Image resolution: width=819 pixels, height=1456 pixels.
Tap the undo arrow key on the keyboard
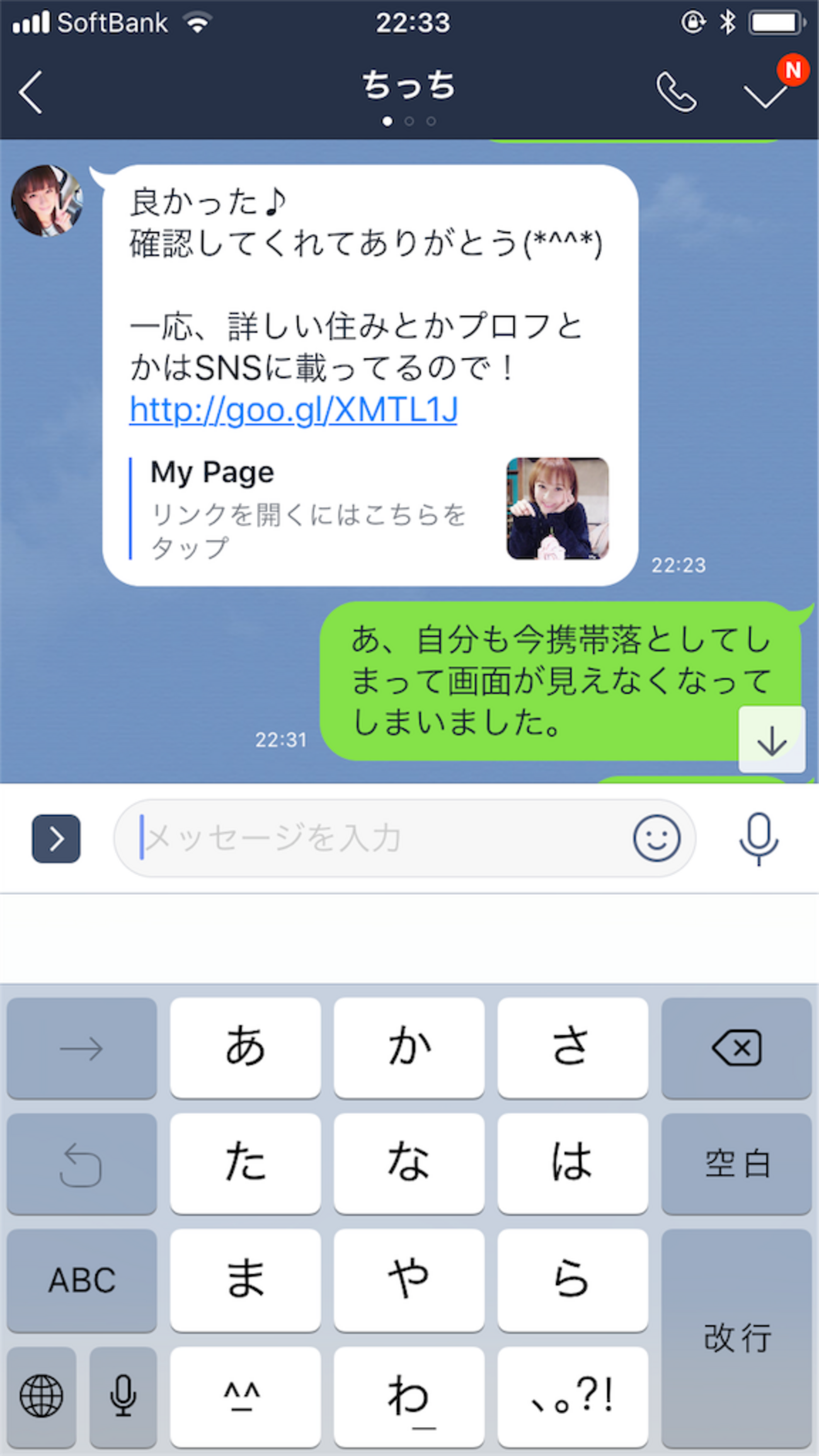[82, 1164]
